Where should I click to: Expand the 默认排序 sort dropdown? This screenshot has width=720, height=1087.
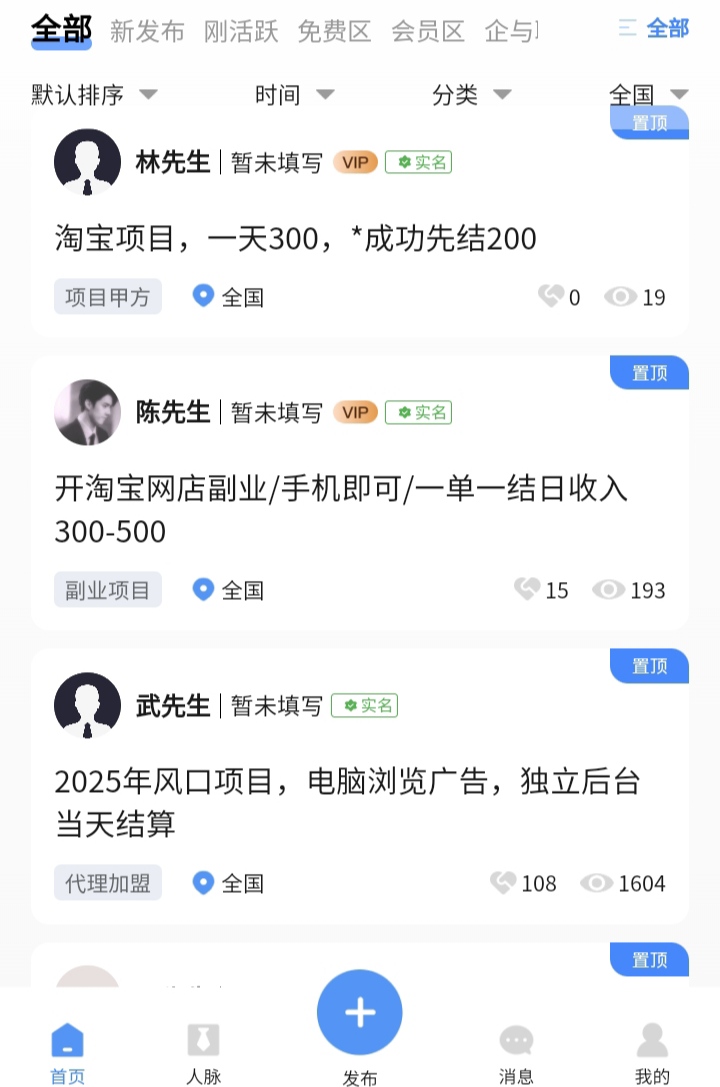94,95
